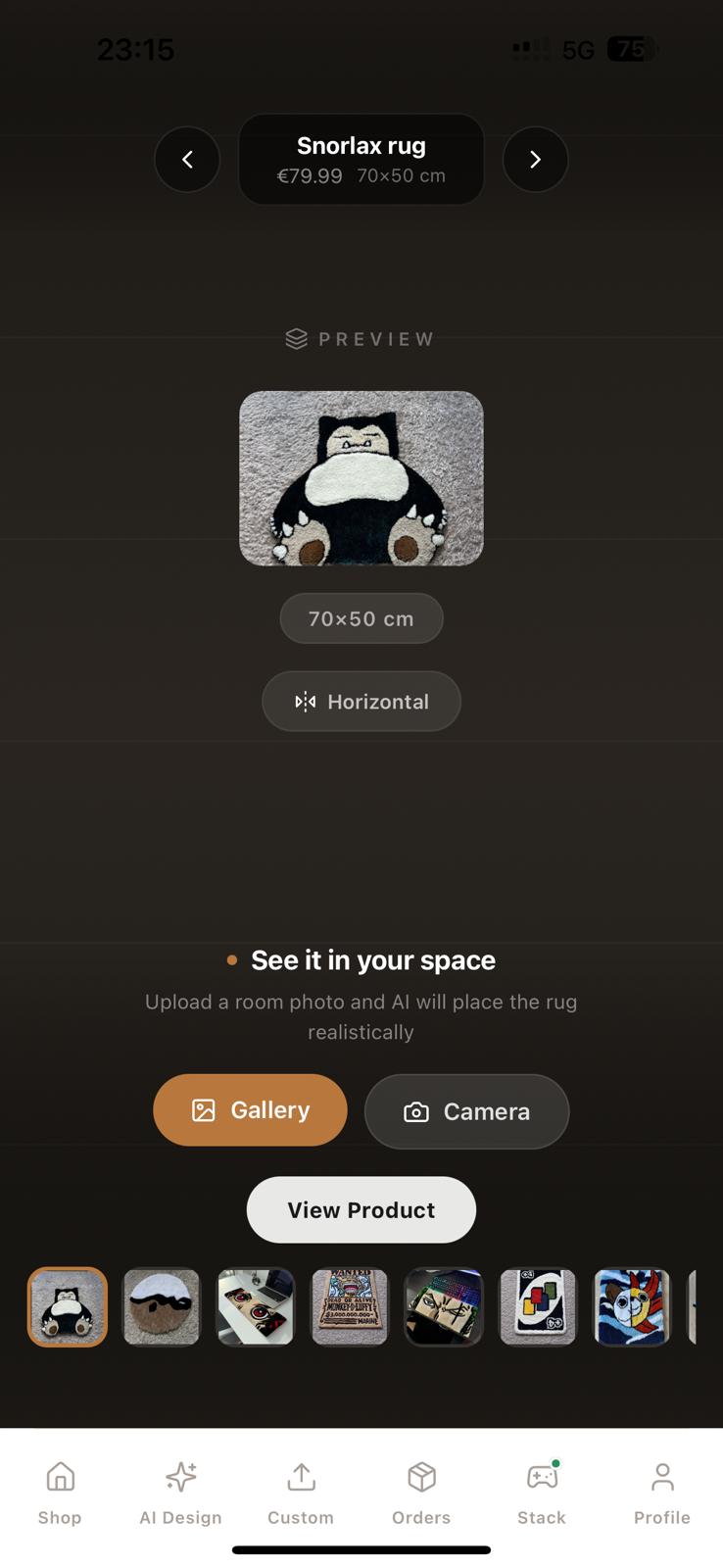
Task: Open the Orders tab
Action: tap(420, 1477)
